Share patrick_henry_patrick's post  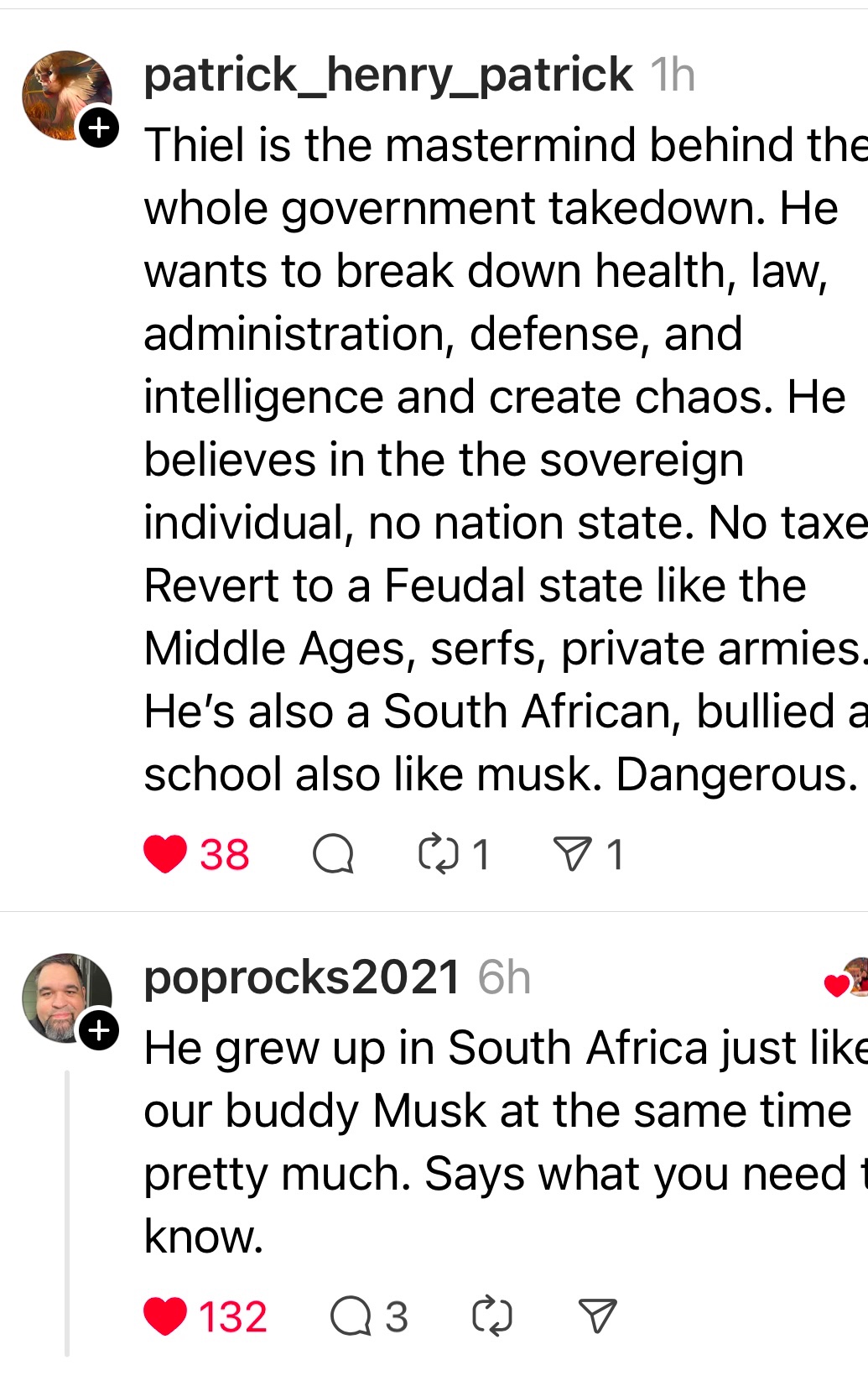tap(573, 854)
